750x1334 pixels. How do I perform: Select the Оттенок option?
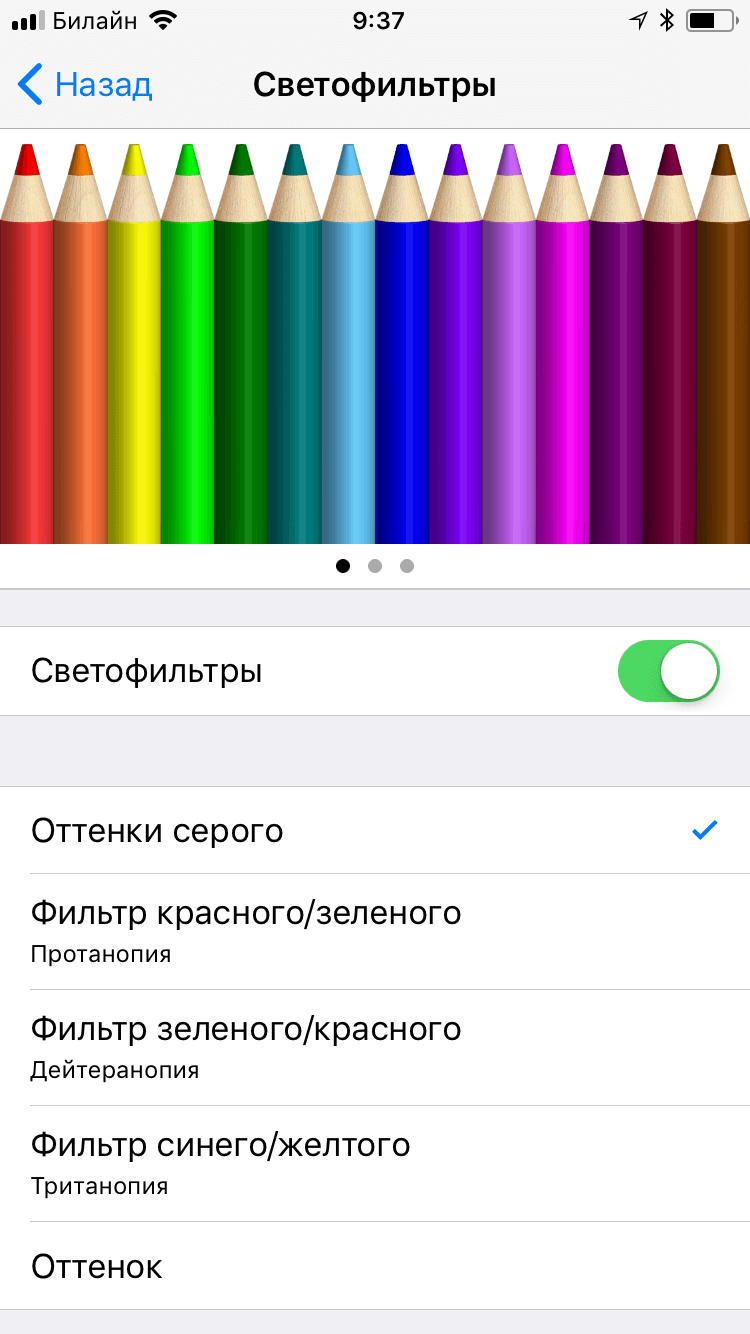(375, 1266)
